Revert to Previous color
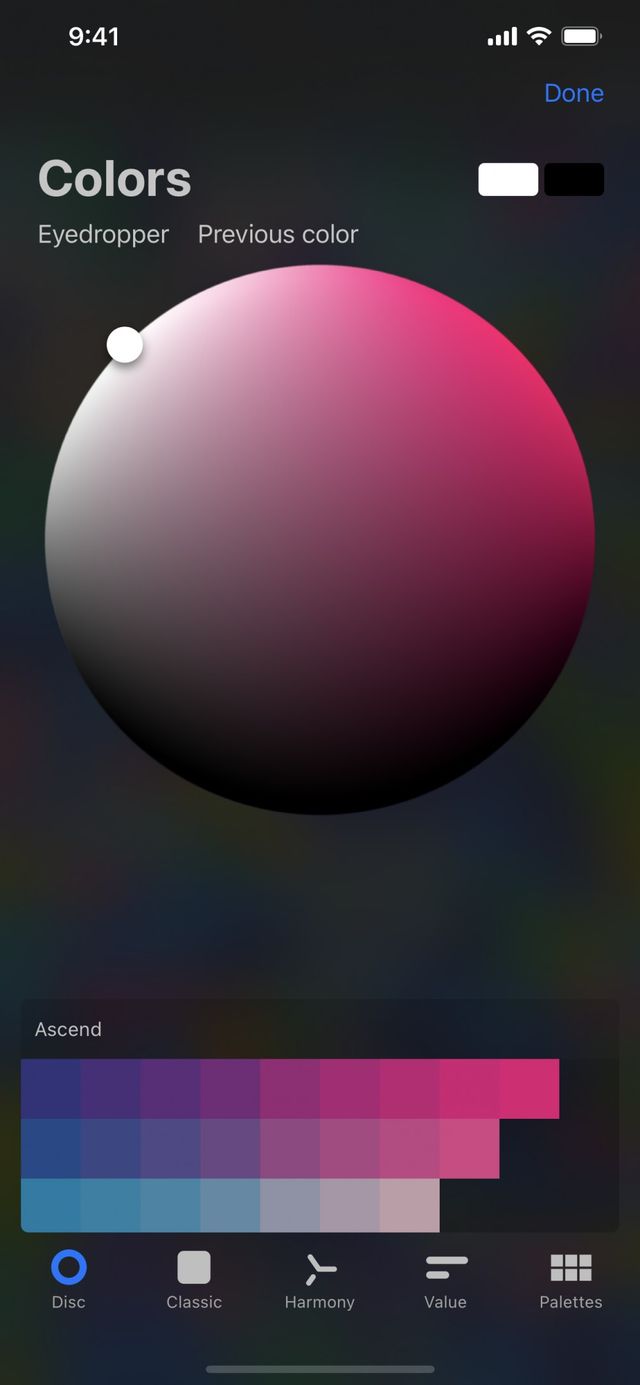Image resolution: width=640 pixels, height=1385 pixels. (x=278, y=234)
